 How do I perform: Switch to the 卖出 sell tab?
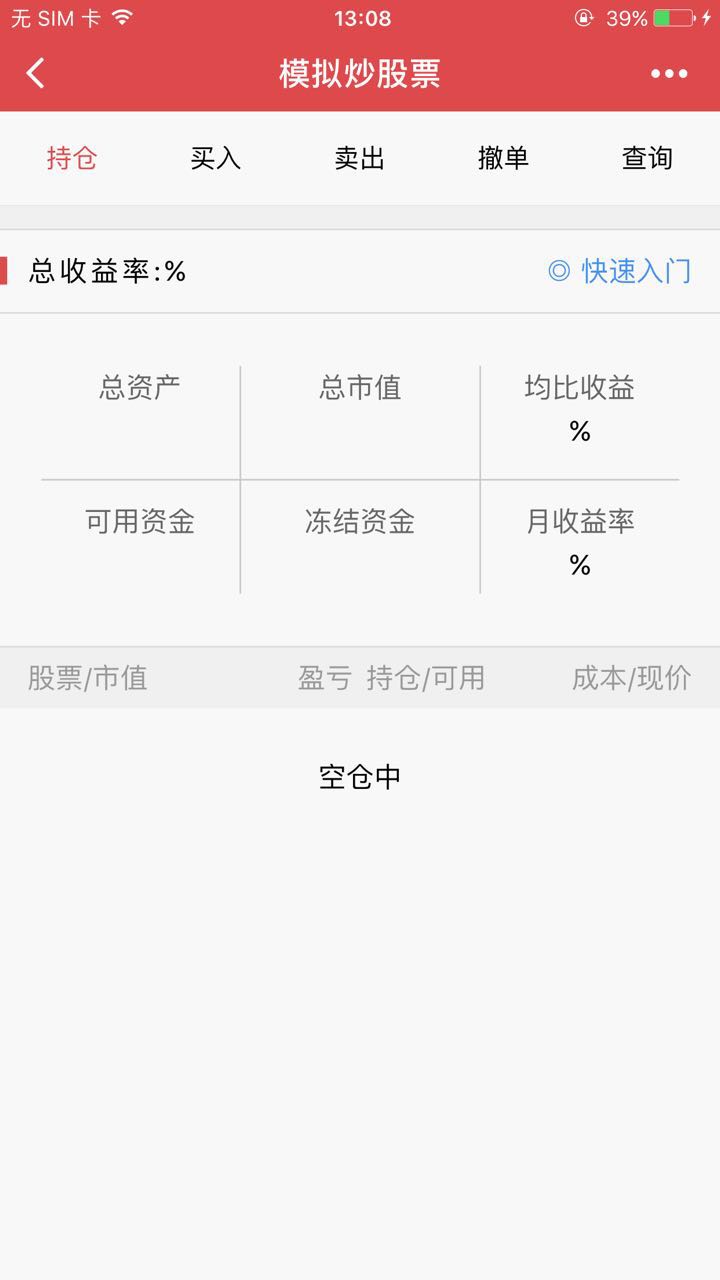tap(360, 158)
